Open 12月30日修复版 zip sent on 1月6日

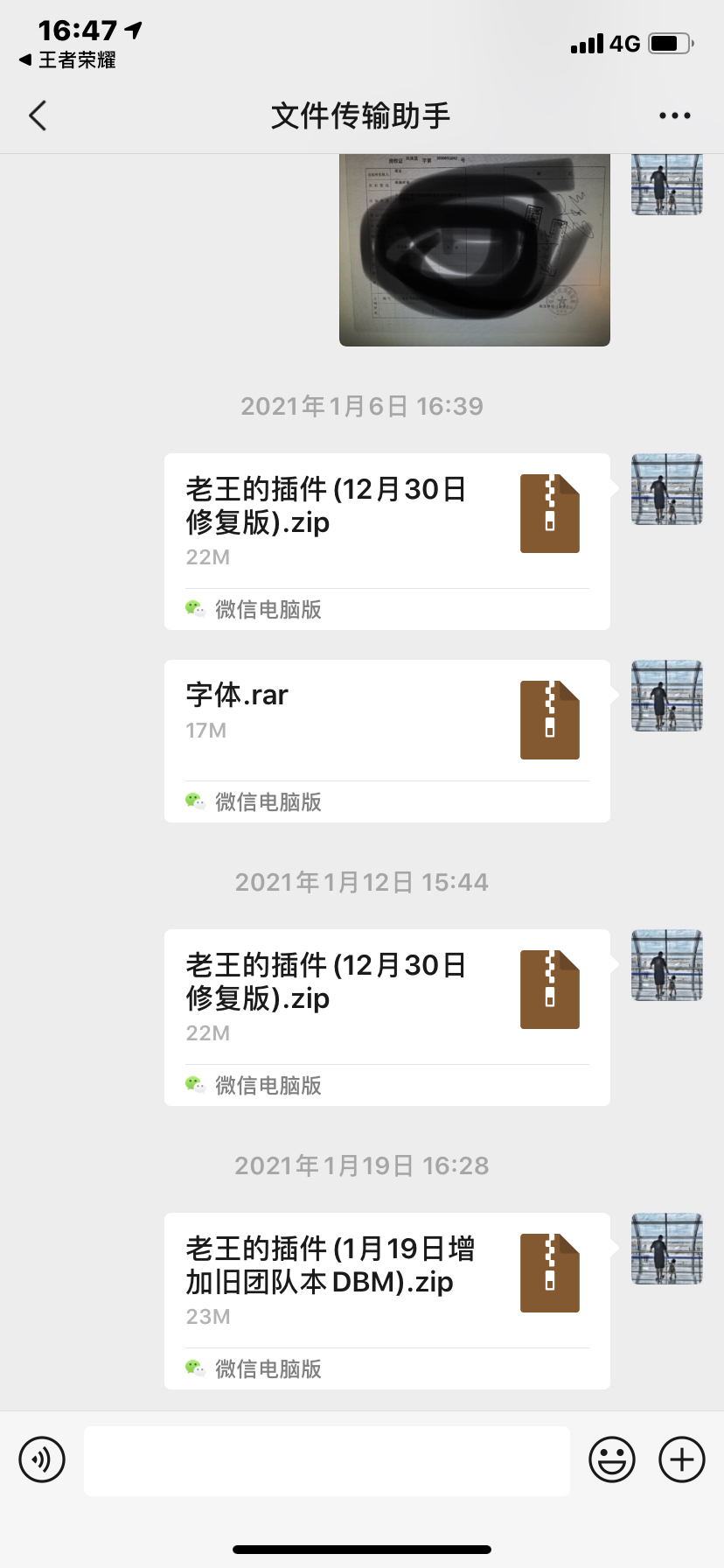click(x=386, y=541)
